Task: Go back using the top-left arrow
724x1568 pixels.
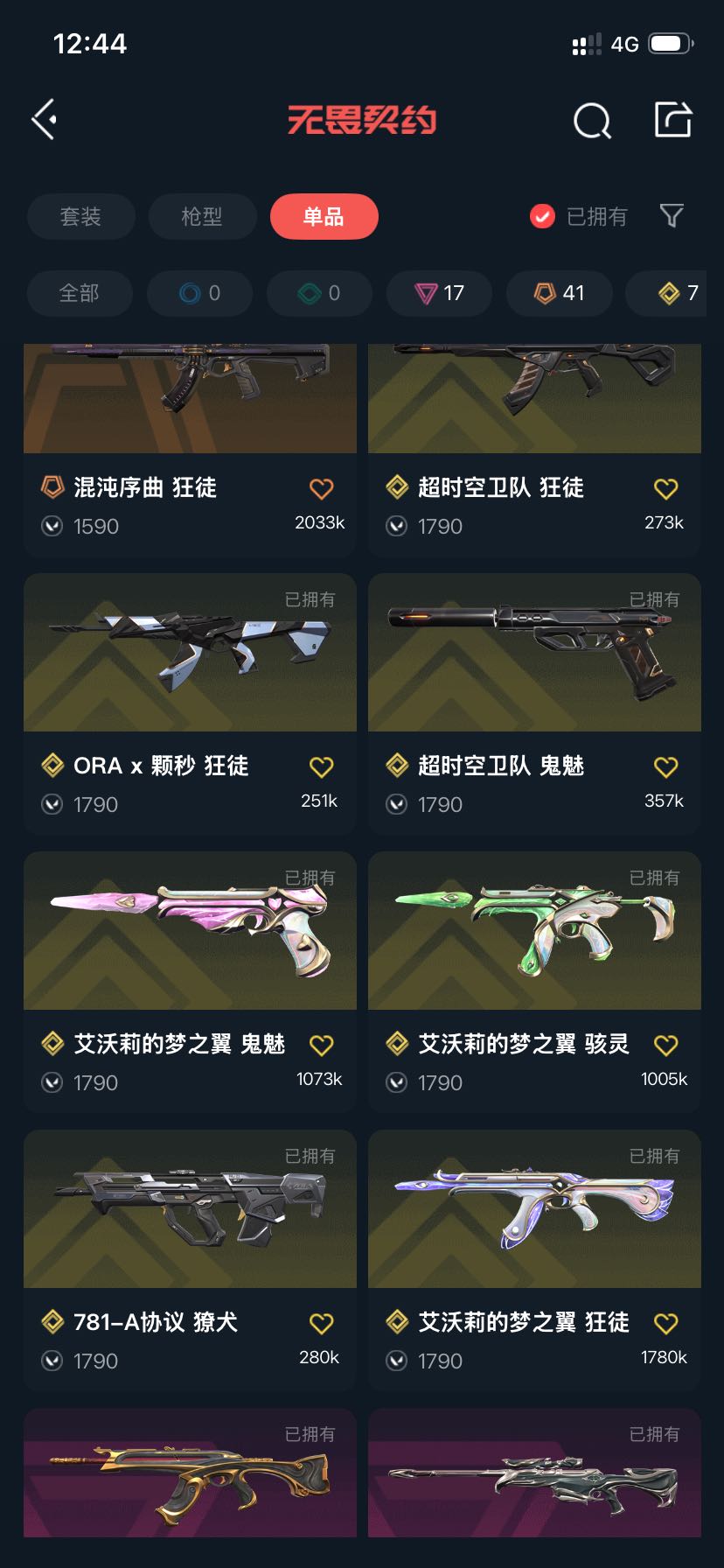Action: pos(45,119)
